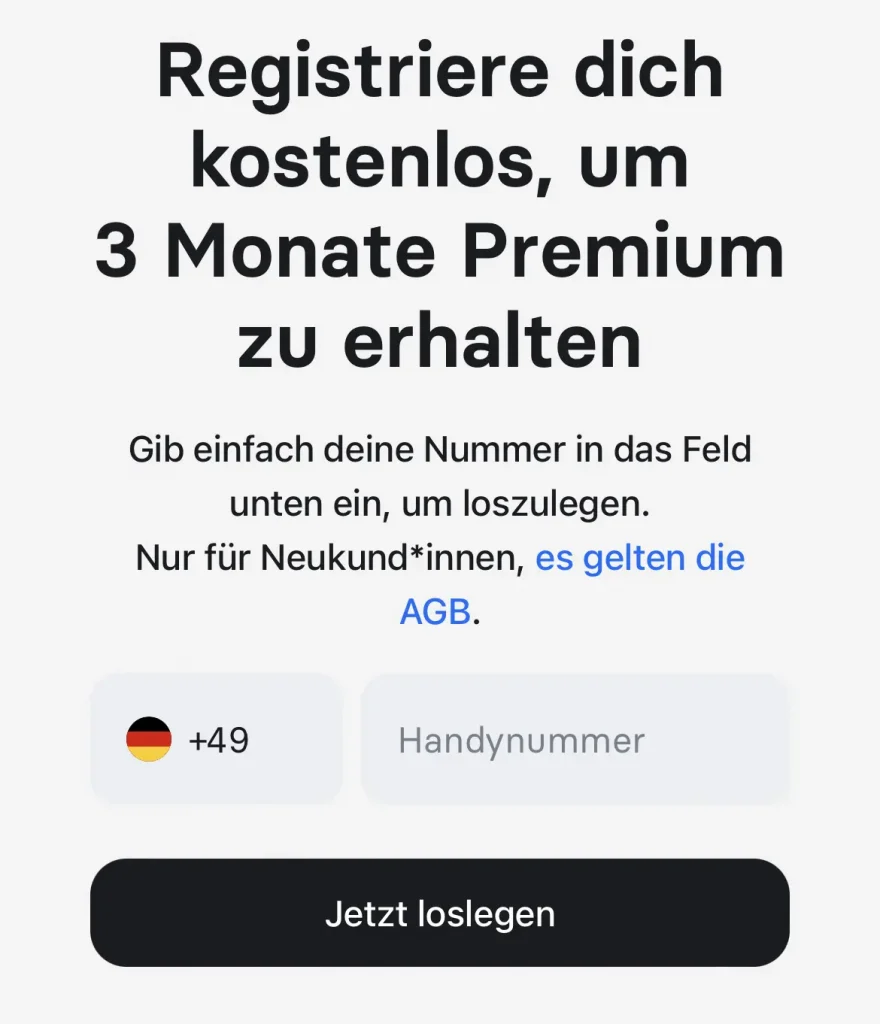Viewport: 880px width, 1024px height.
Task: Tap the Jetzt loslegen button
Action: [440, 913]
